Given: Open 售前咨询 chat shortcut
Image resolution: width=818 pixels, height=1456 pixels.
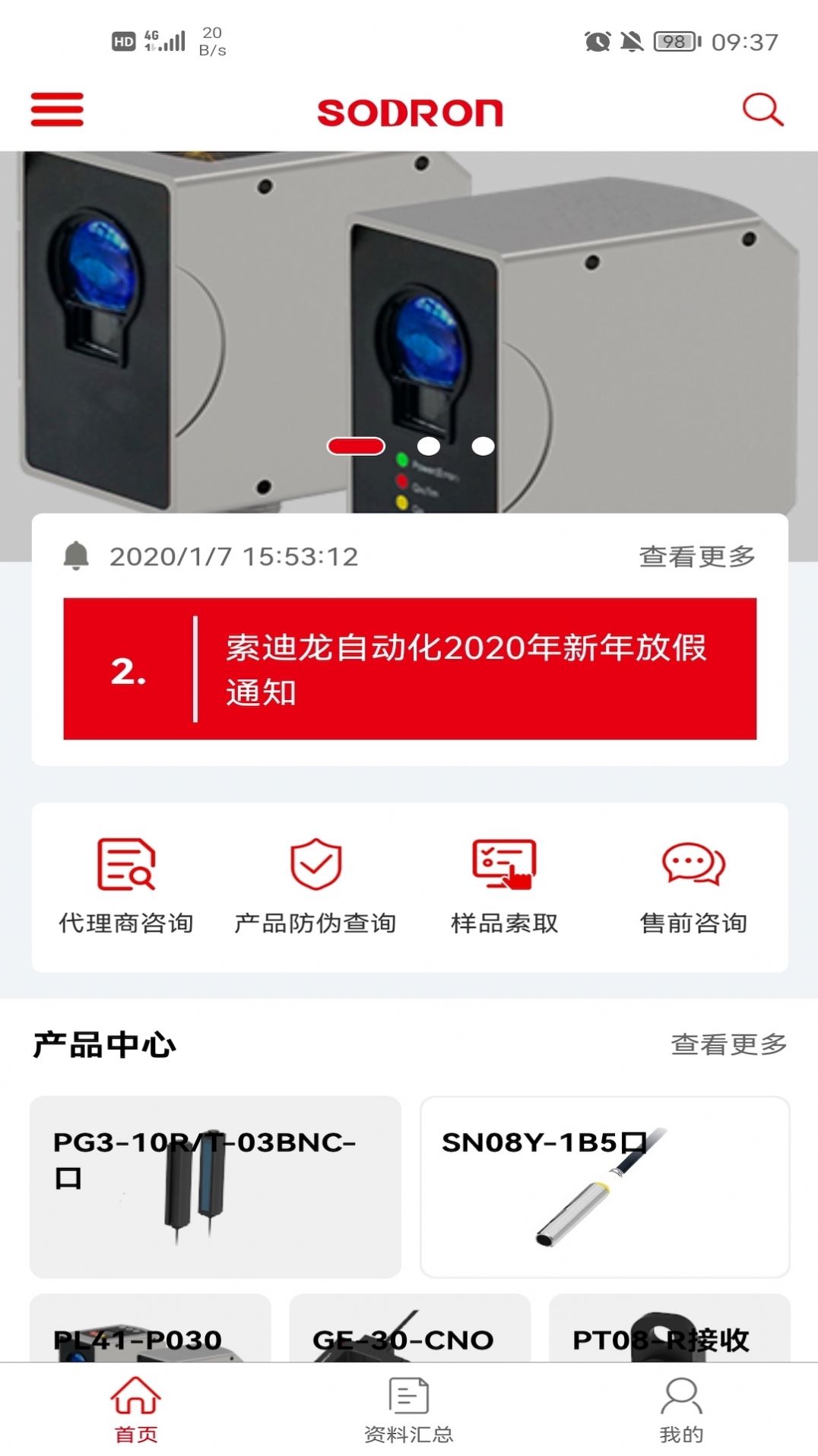Looking at the screenshot, I should pos(693,887).
